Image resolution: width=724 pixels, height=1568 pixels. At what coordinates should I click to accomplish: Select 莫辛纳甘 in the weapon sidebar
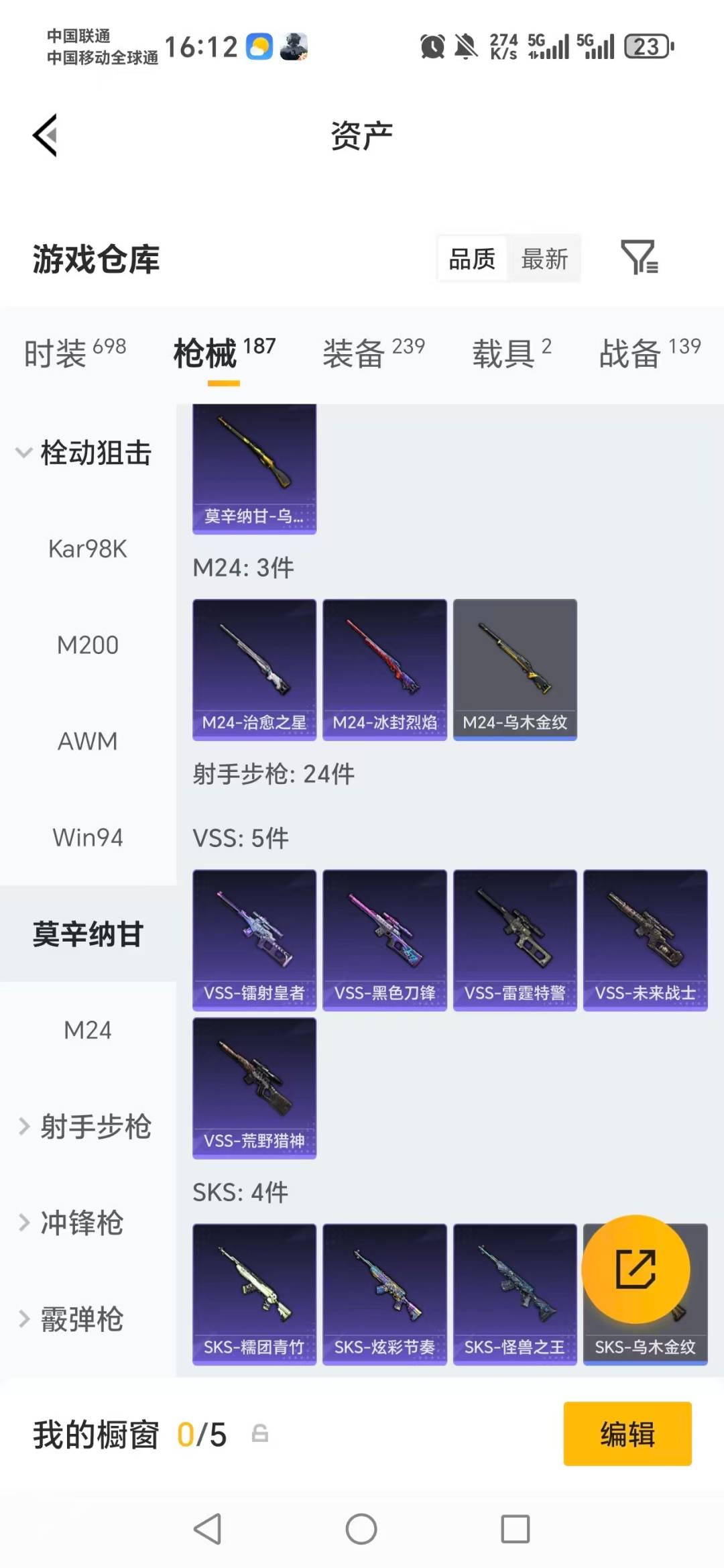pyautogui.click(x=88, y=934)
